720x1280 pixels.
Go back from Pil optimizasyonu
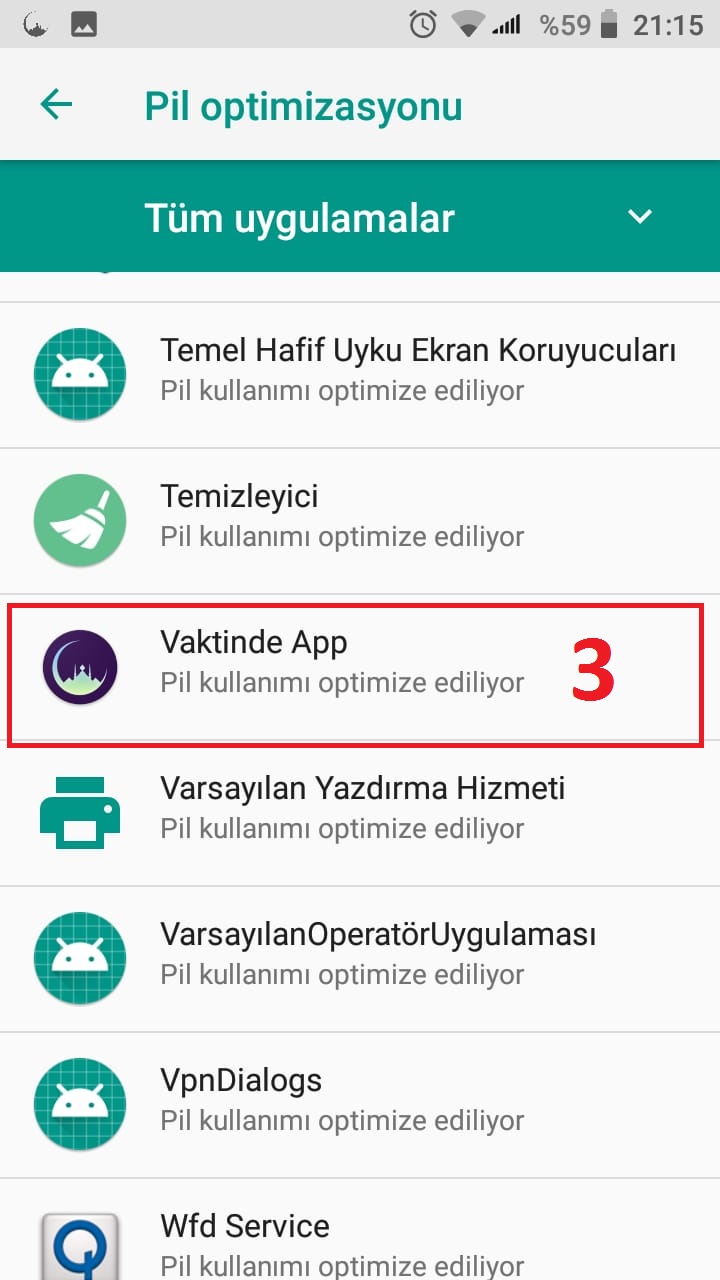[56, 105]
